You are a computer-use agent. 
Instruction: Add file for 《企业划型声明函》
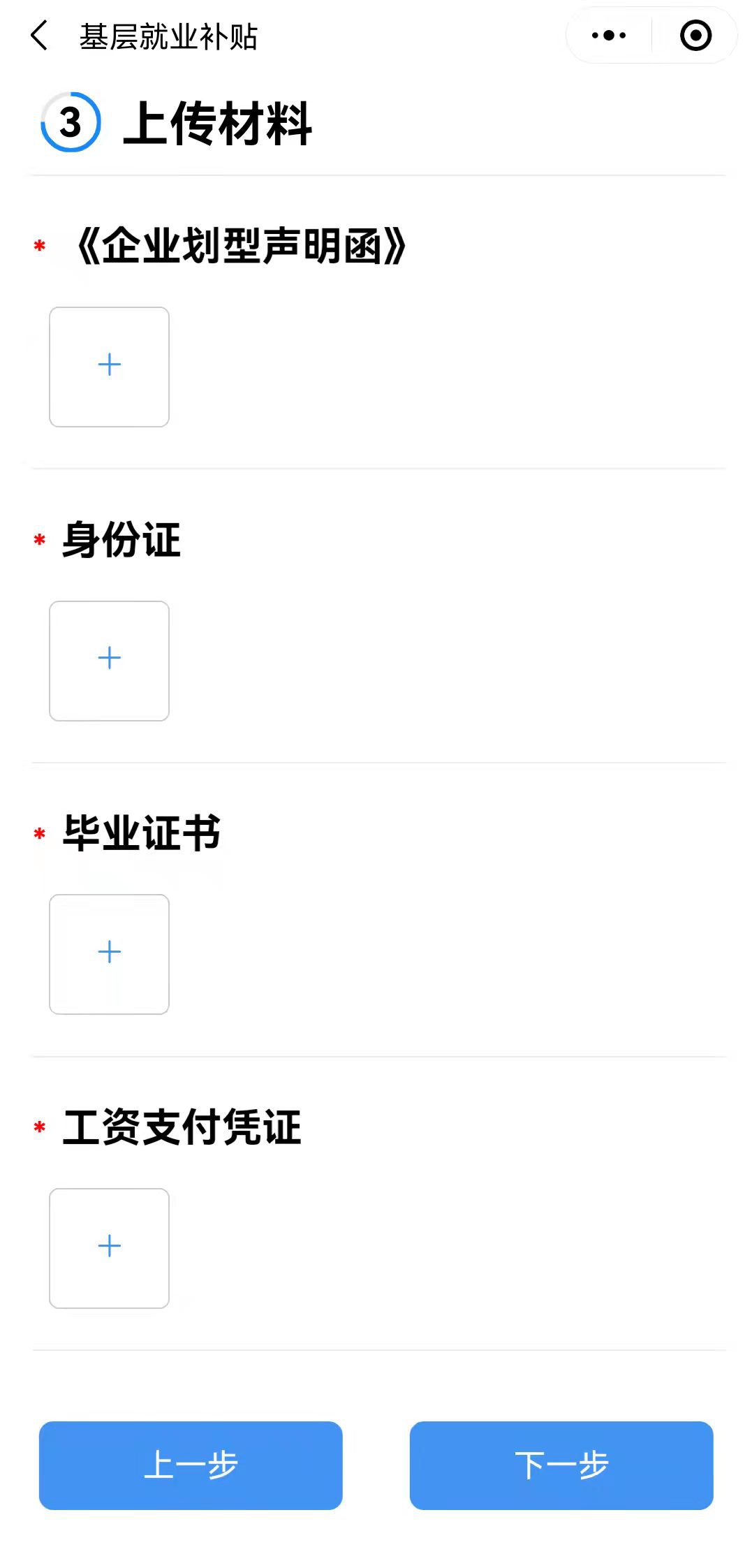(109, 367)
